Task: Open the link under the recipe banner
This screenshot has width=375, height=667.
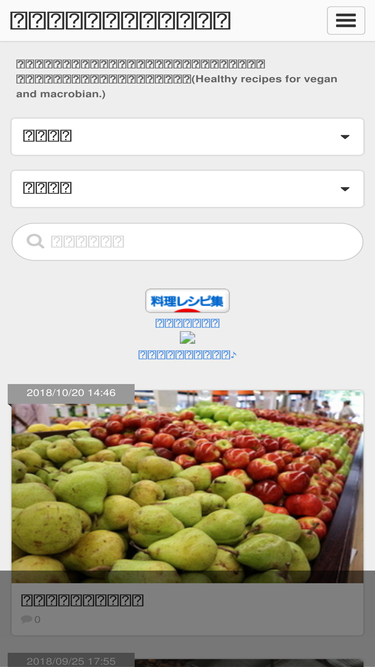Action: click(x=188, y=323)
